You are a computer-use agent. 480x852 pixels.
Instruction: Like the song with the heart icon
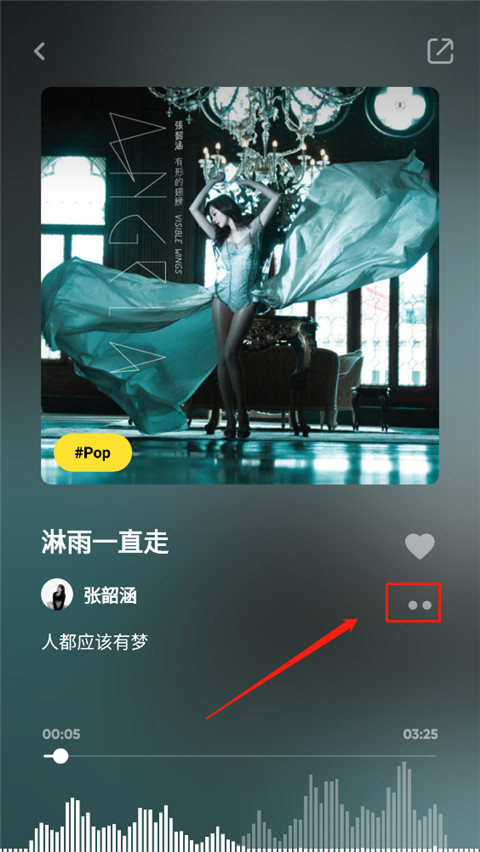pyautogui.click(x=420, y=546)
